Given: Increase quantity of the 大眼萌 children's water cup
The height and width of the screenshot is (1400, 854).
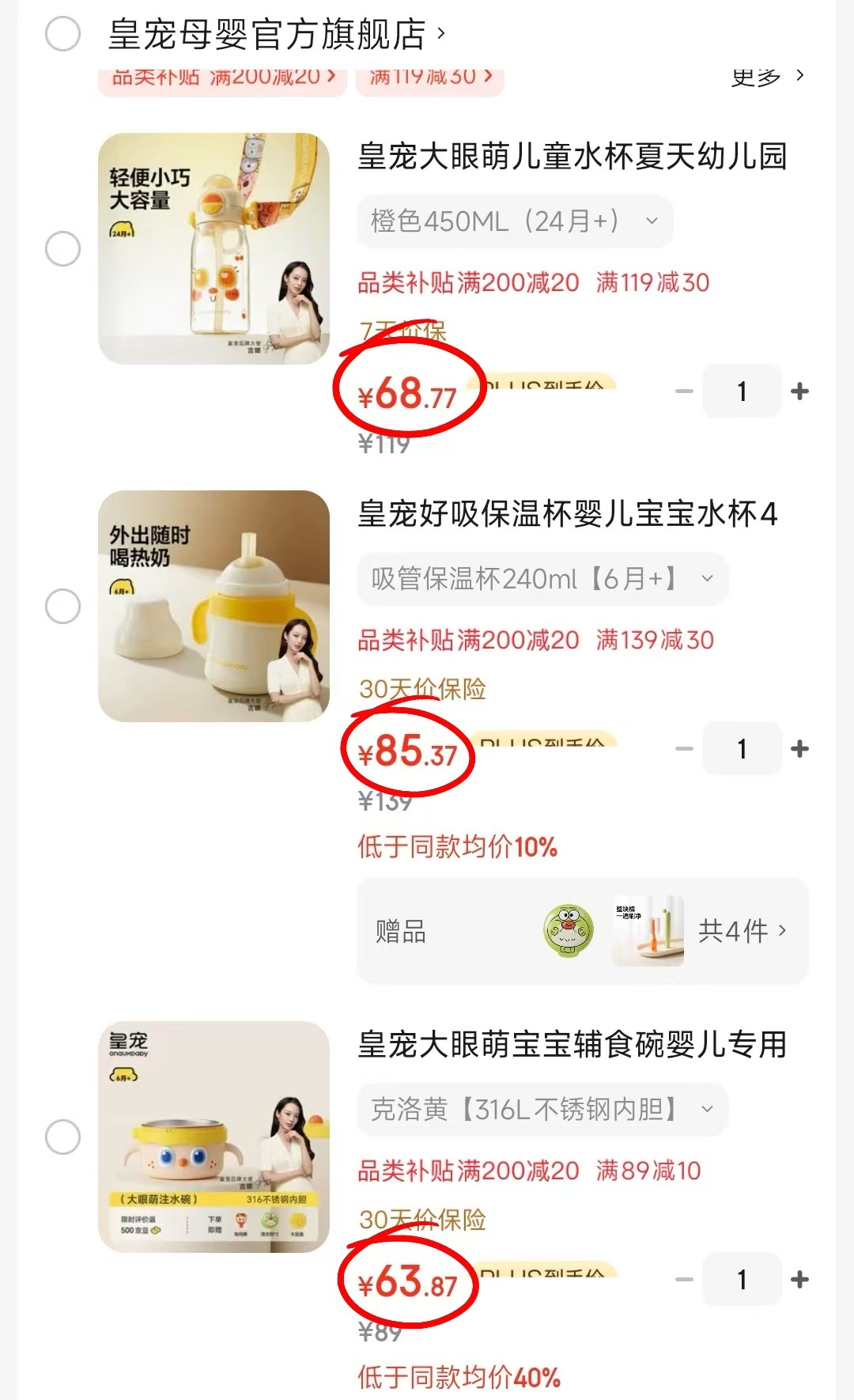Looking at the screenshot, I should 801,391.
